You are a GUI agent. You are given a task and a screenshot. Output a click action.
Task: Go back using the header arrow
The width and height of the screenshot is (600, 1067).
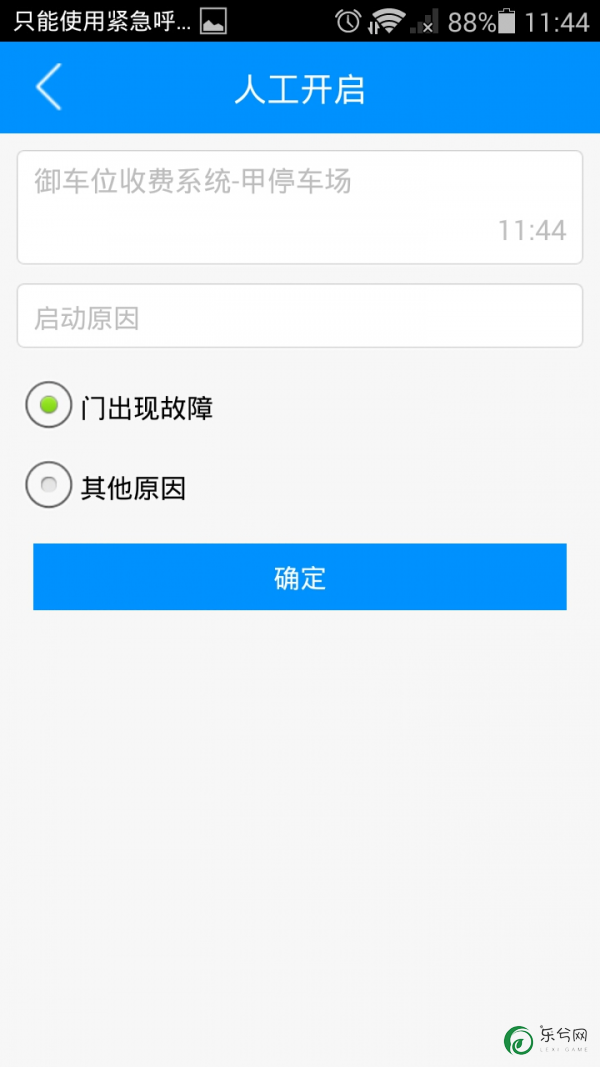[48, 87]
